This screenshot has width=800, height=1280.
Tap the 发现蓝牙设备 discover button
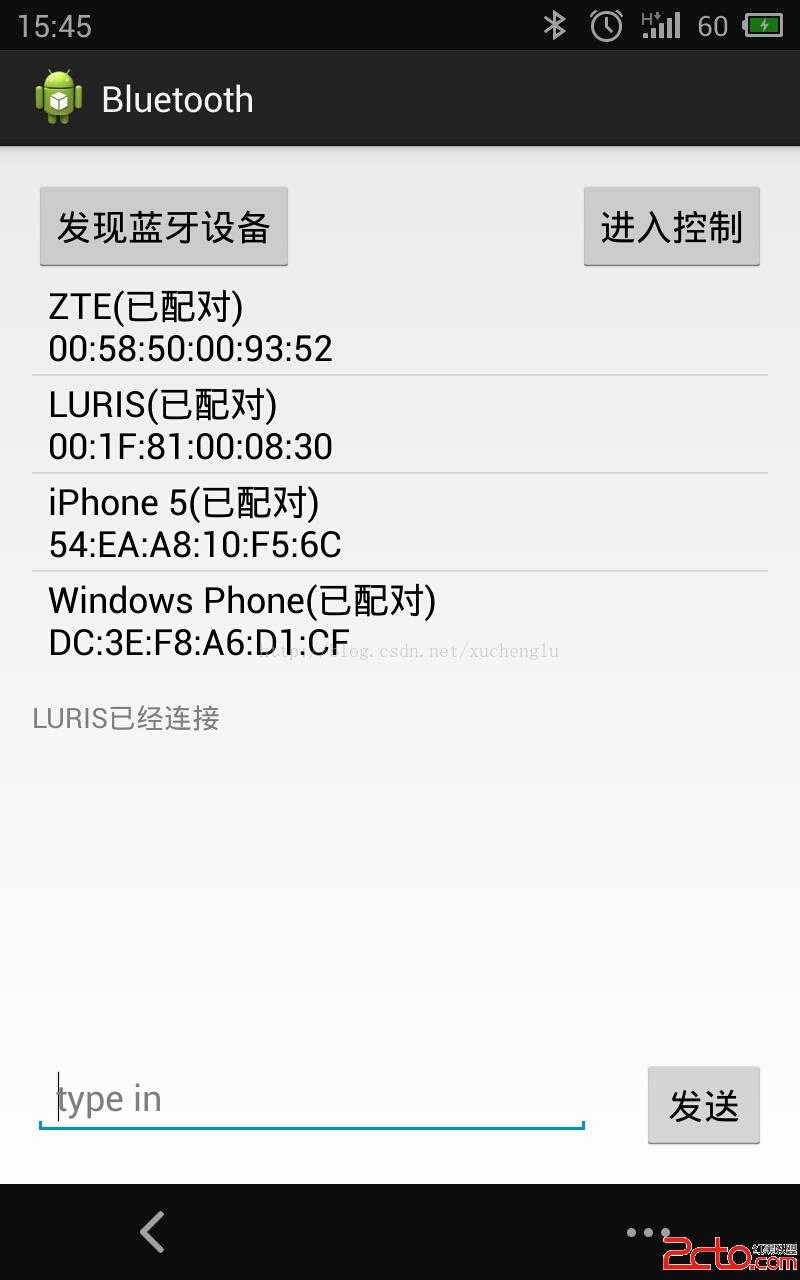164,227
